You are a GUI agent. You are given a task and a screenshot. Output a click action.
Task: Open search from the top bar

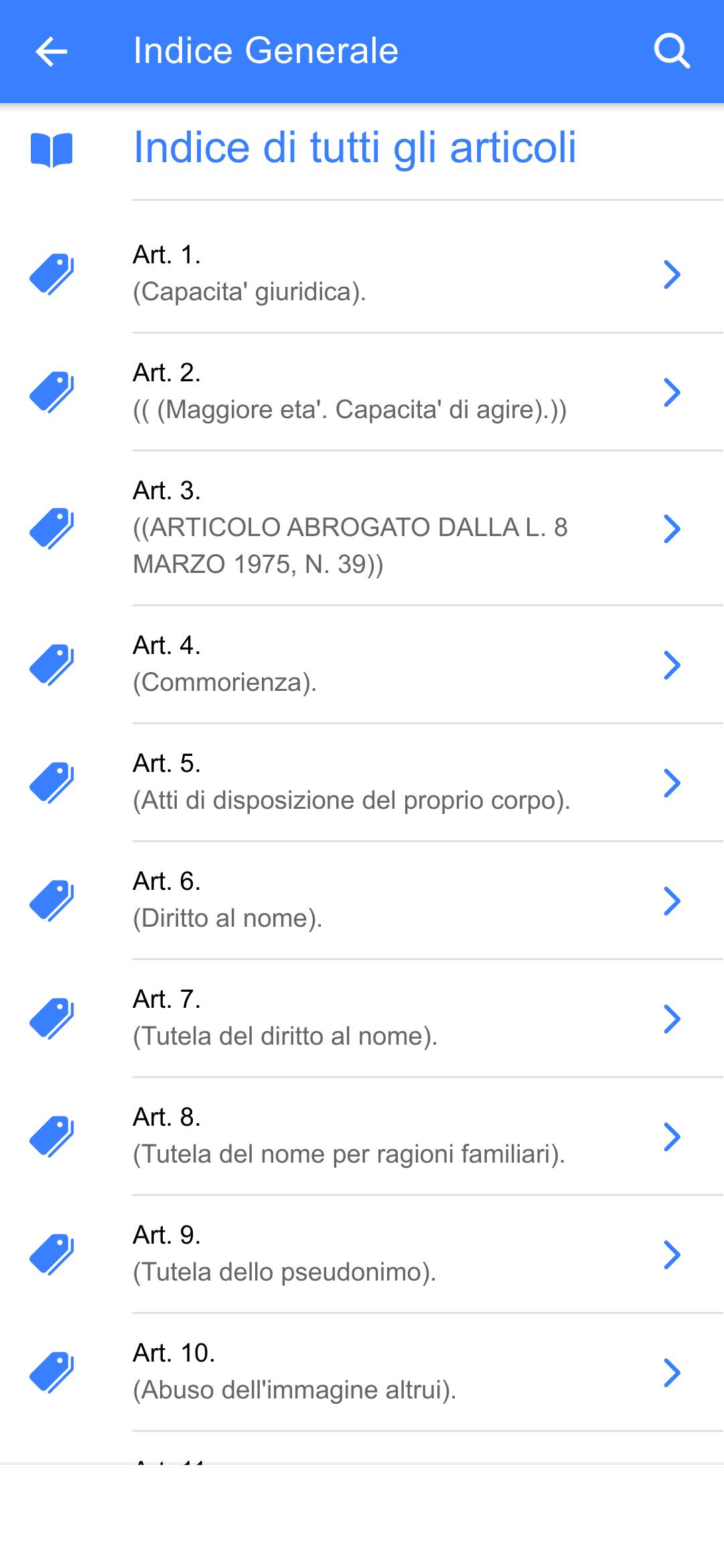click(672, 50)
